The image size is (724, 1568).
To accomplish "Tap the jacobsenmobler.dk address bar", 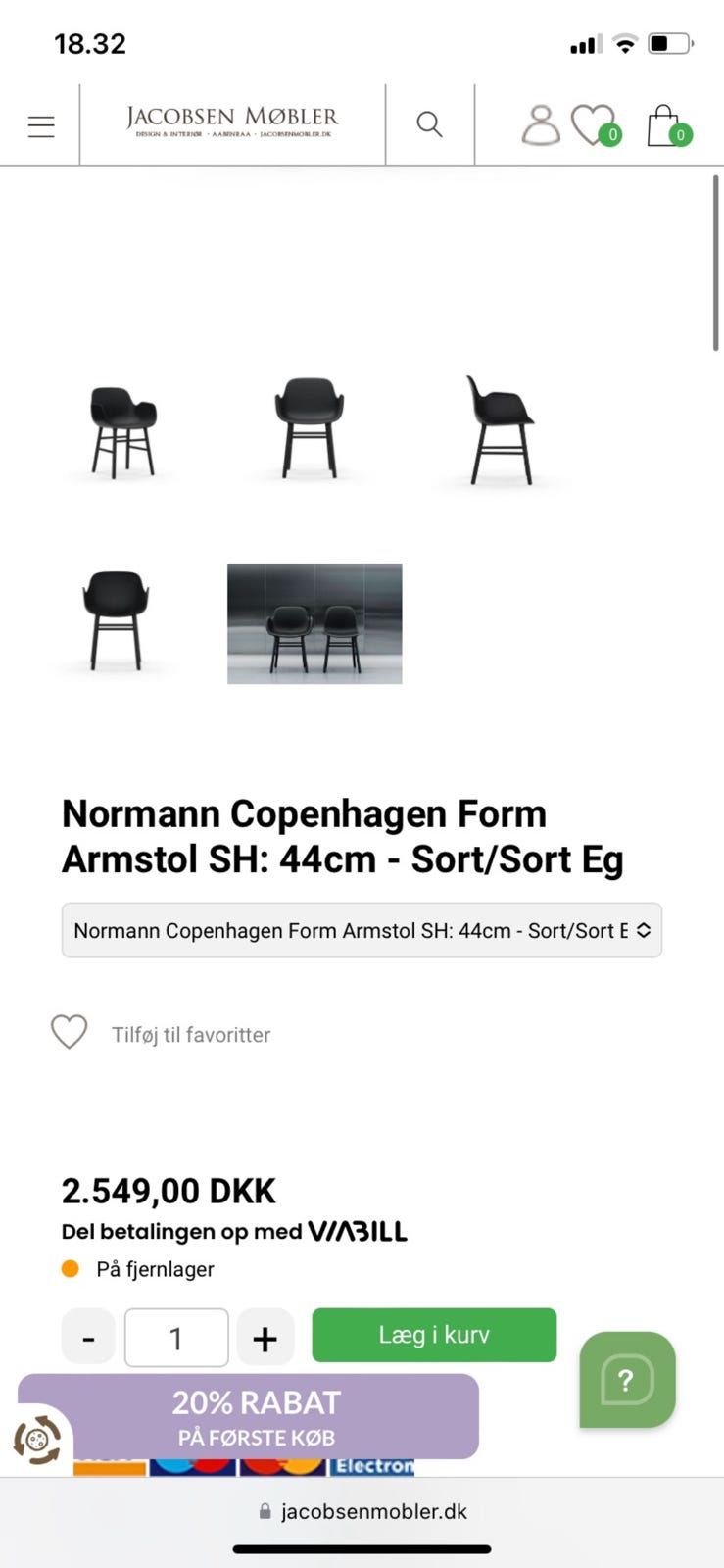I will [362, 1511].
